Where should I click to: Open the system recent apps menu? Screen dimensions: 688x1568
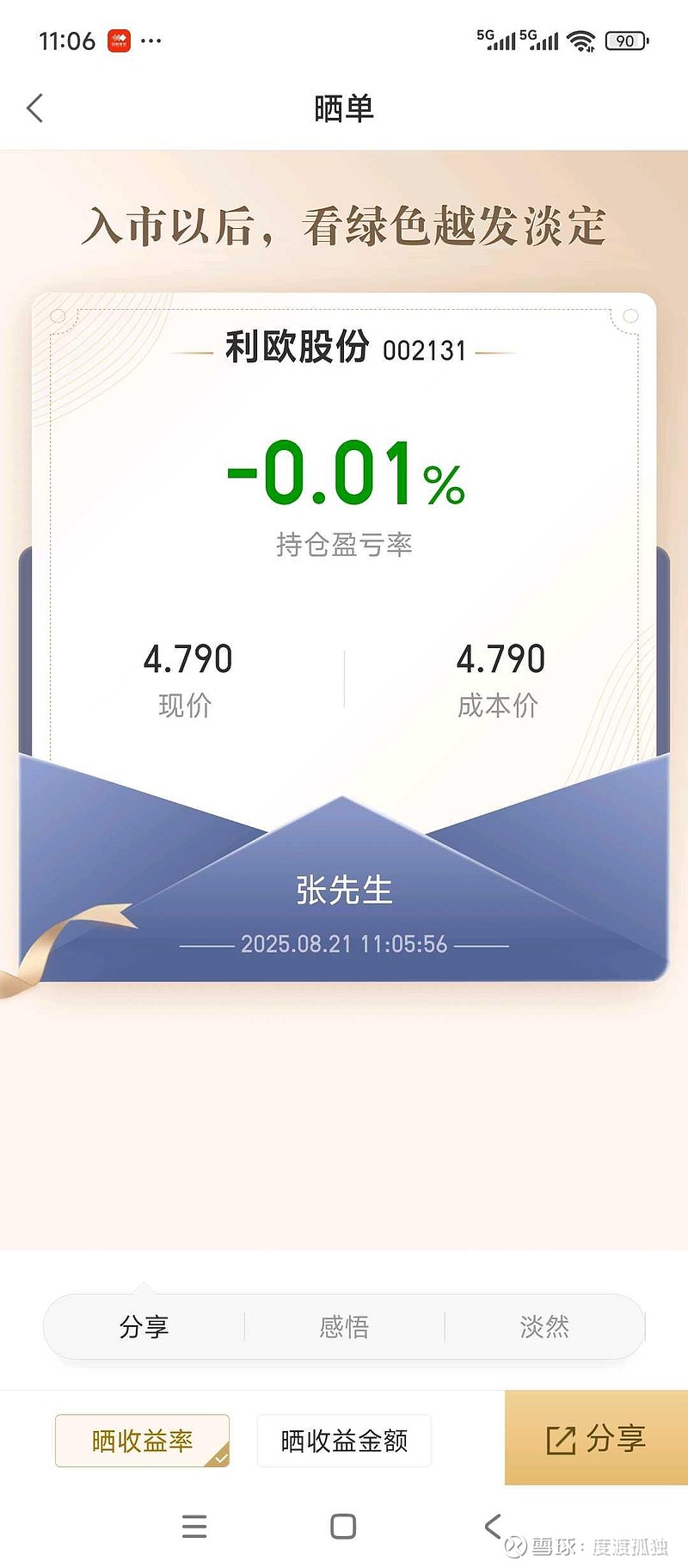194,1526
